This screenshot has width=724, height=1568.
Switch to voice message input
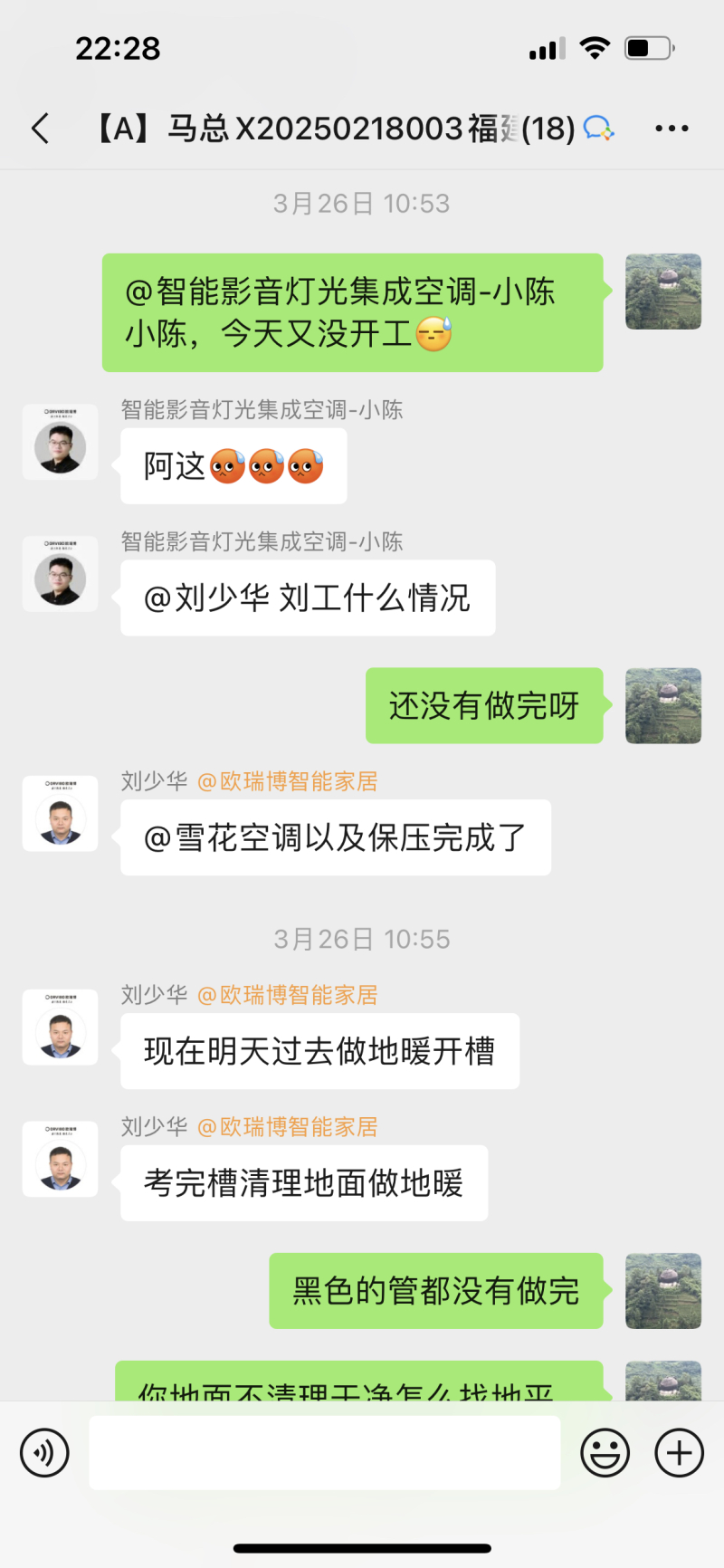pos(44,1453)
